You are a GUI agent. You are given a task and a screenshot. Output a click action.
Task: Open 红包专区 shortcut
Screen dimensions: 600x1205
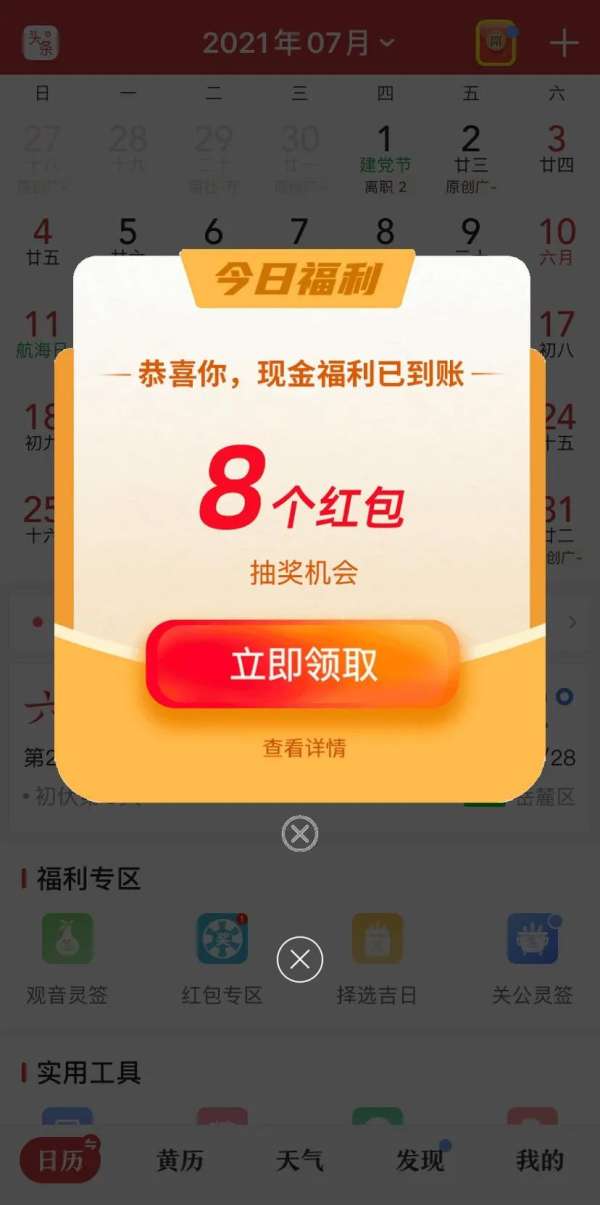[x=222, y=957]
